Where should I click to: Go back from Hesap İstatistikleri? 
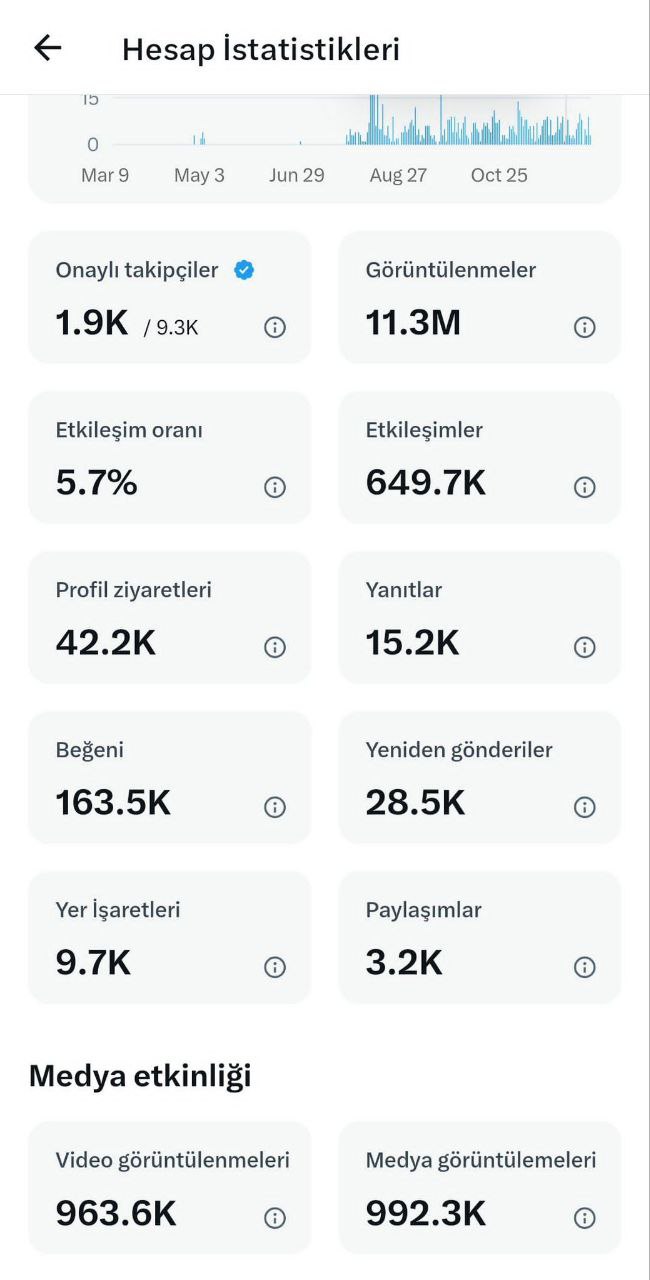click(x=48, y=48)
